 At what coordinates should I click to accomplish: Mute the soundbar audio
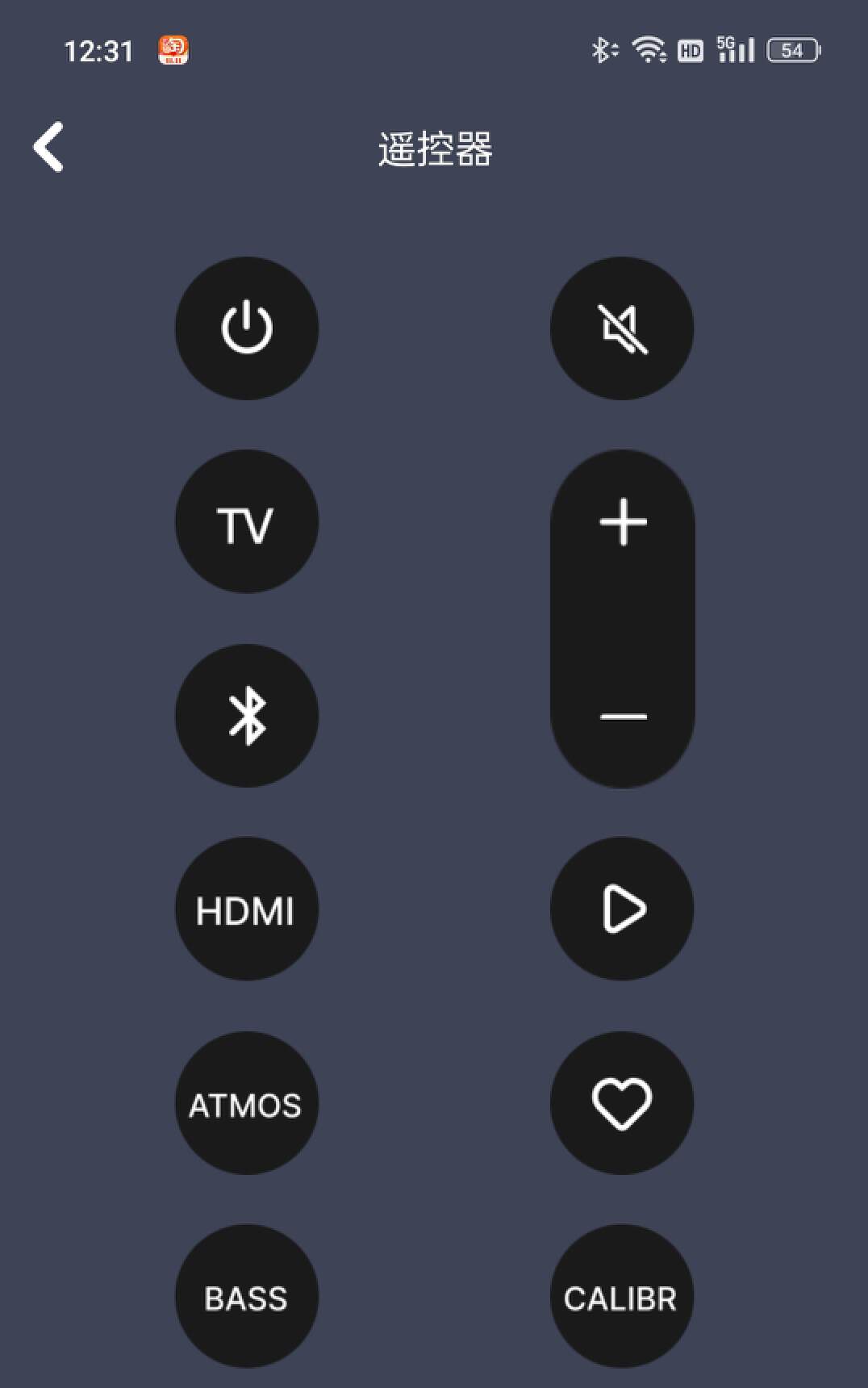tap(622, 328)
